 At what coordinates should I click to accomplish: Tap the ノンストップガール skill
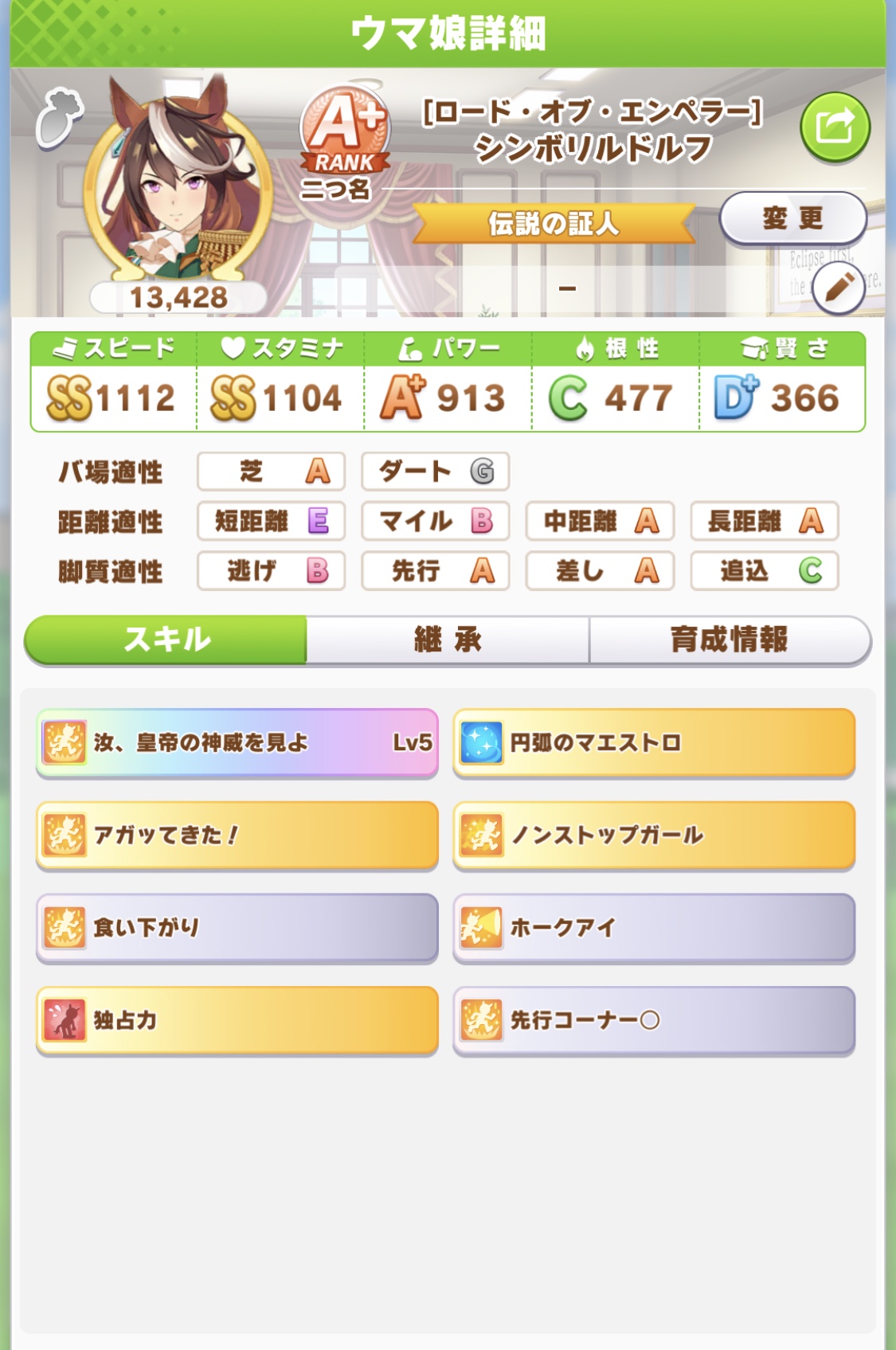pos(654,835)
